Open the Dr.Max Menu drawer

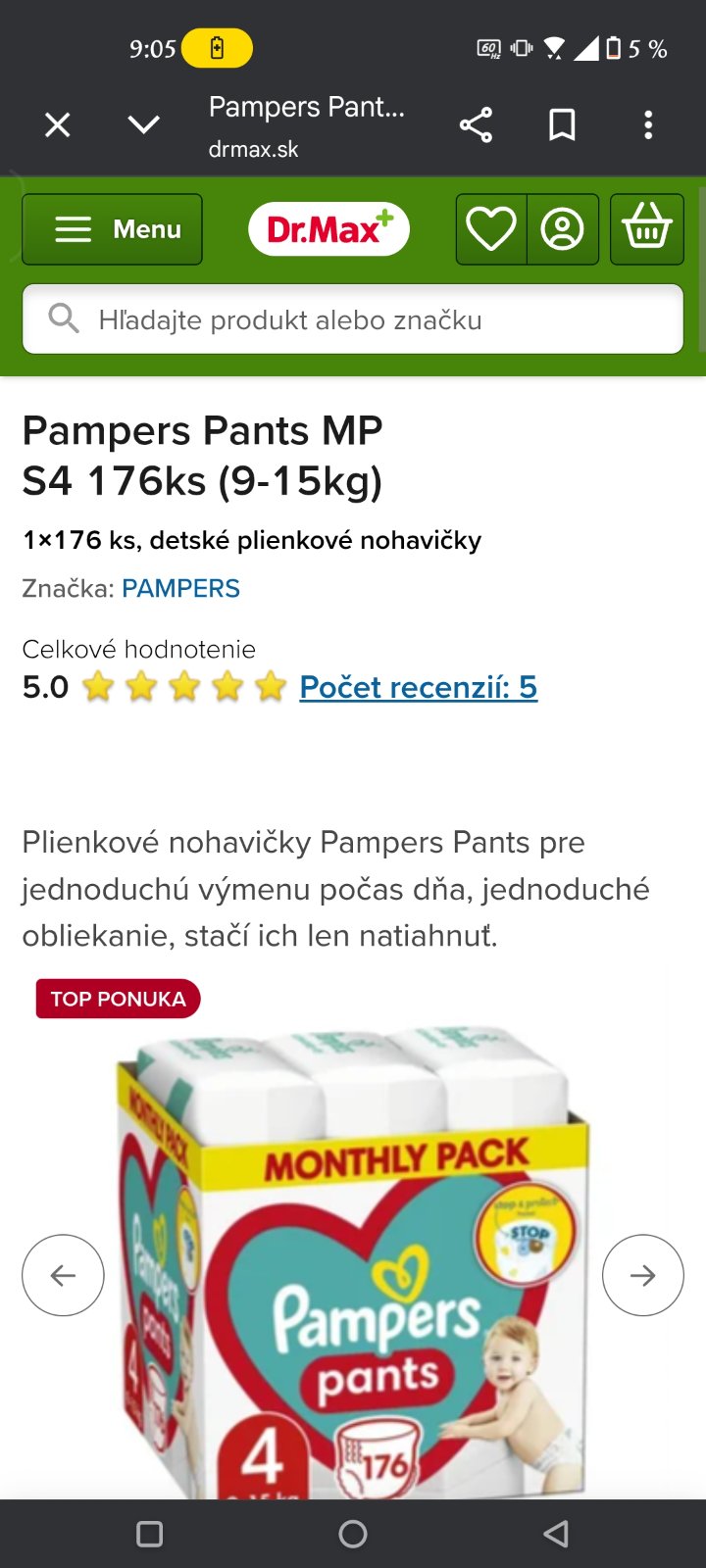tap(113, 229)
